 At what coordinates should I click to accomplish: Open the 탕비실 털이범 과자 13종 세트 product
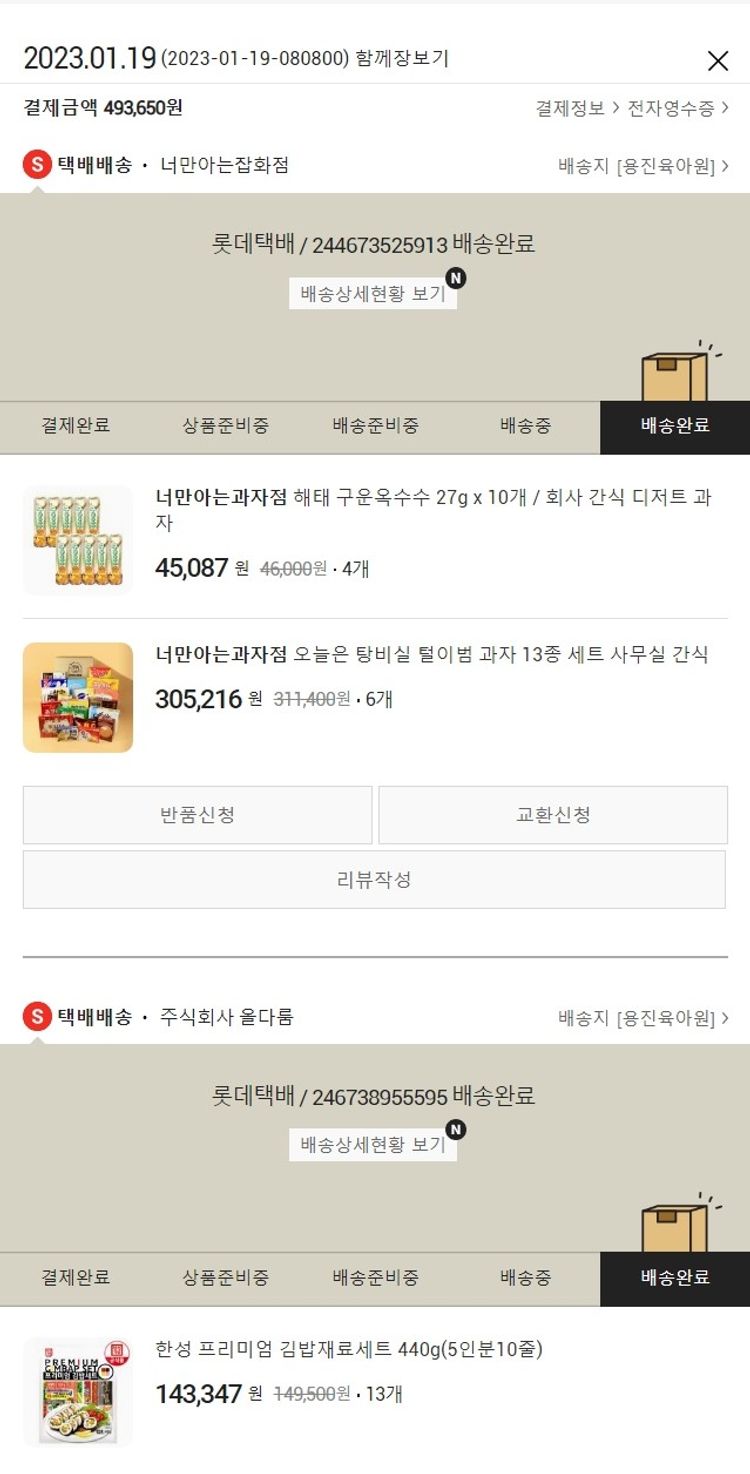432,655
